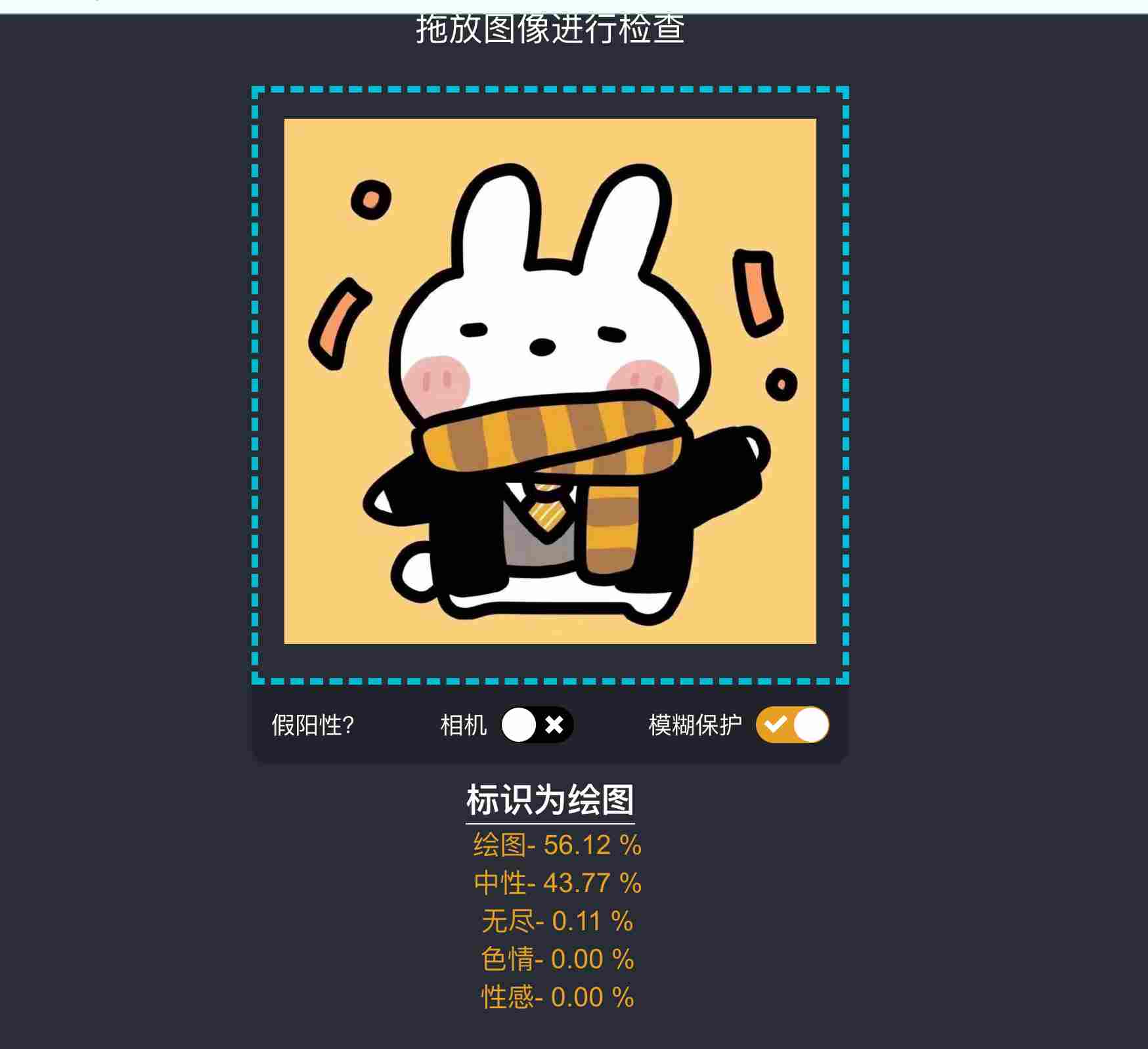1148x1049 pixels.
Task: Report result via 假阳性? link
Action: click(313, 725)
